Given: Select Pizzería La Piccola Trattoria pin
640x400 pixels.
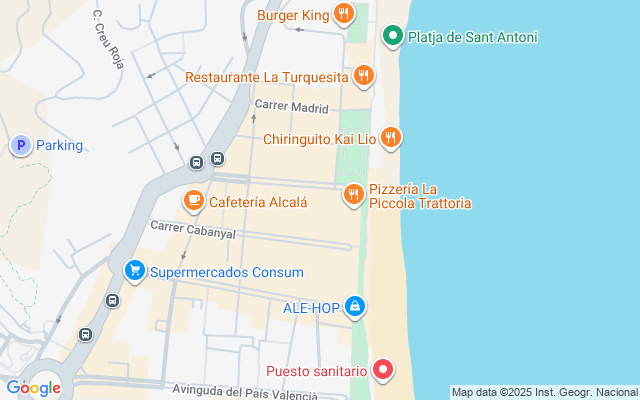Looking at the screenshot, I should 352,194.
